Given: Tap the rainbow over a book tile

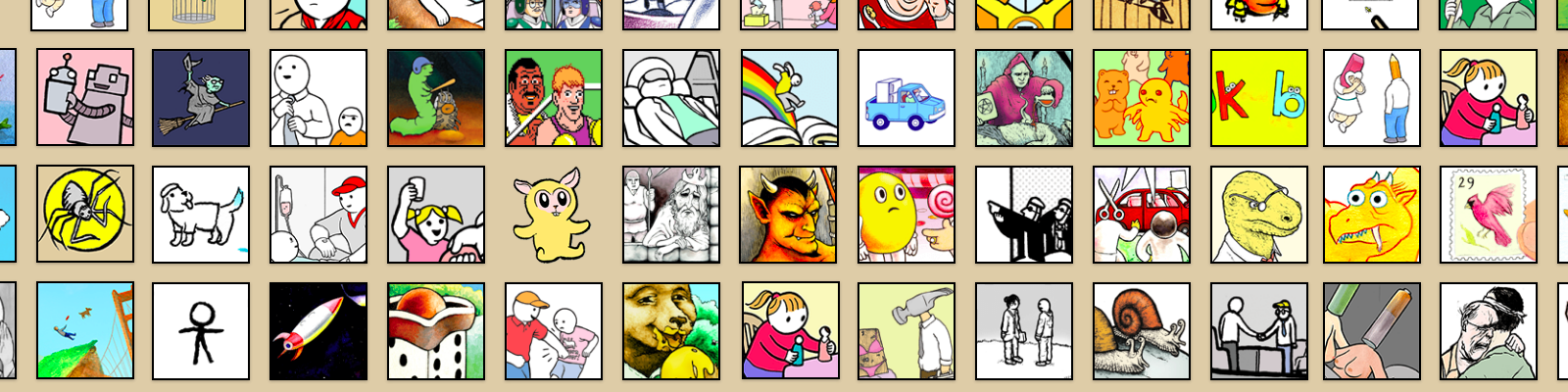Looking at the screenshot, I should tap(789, 98).
